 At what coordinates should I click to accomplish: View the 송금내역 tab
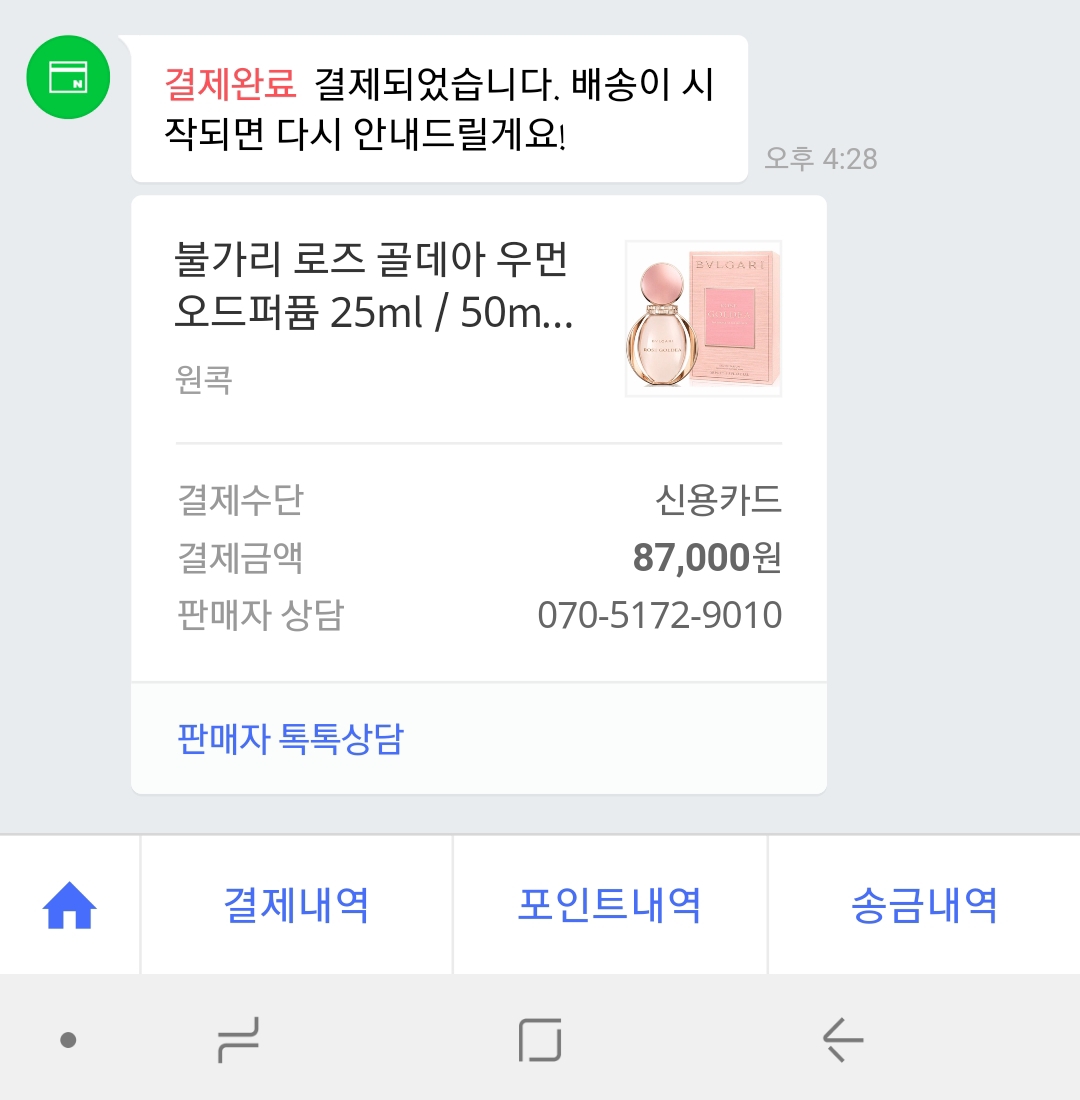[x=924, y=906]
